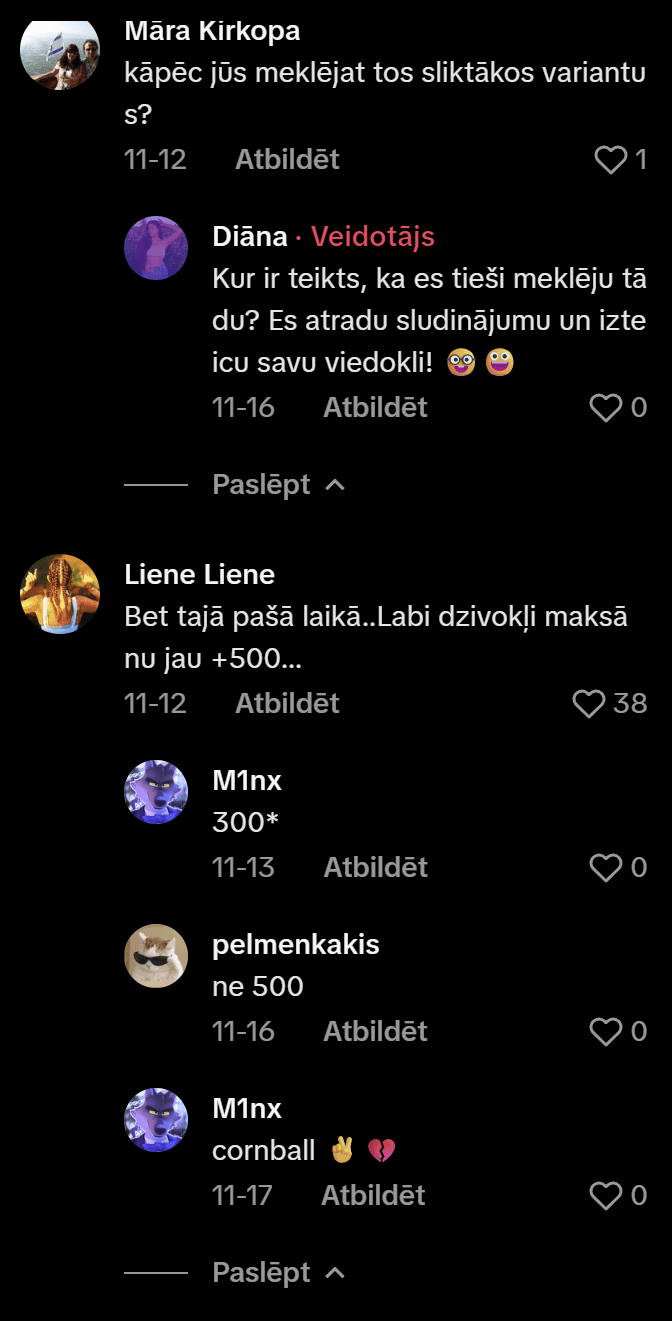Tap Atbildēt under Diāna's reply
Viewport: 672px width, 1321px height.
[x=375, y=408]
